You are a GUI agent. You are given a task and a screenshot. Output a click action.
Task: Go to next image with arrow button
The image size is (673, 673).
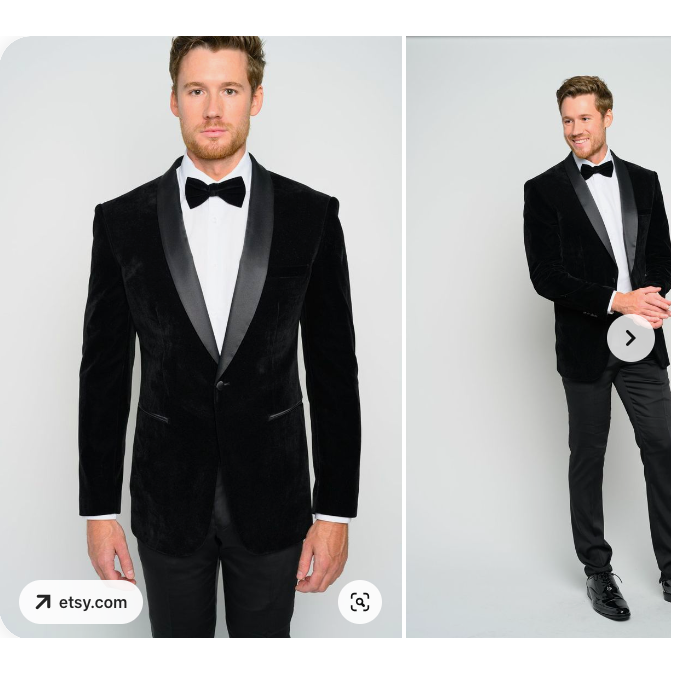(x=630, y=338)
